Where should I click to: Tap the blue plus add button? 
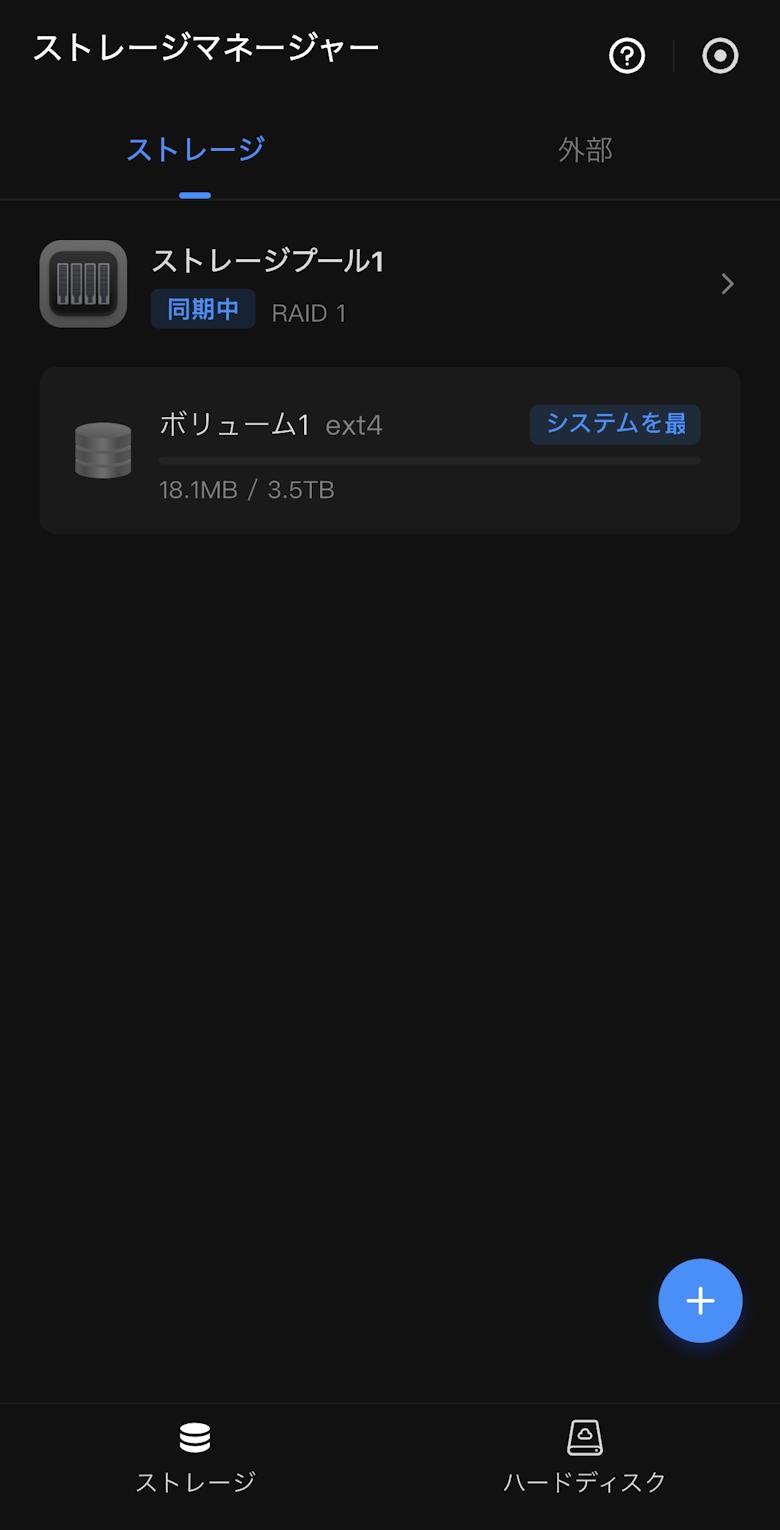[700, 1300]
